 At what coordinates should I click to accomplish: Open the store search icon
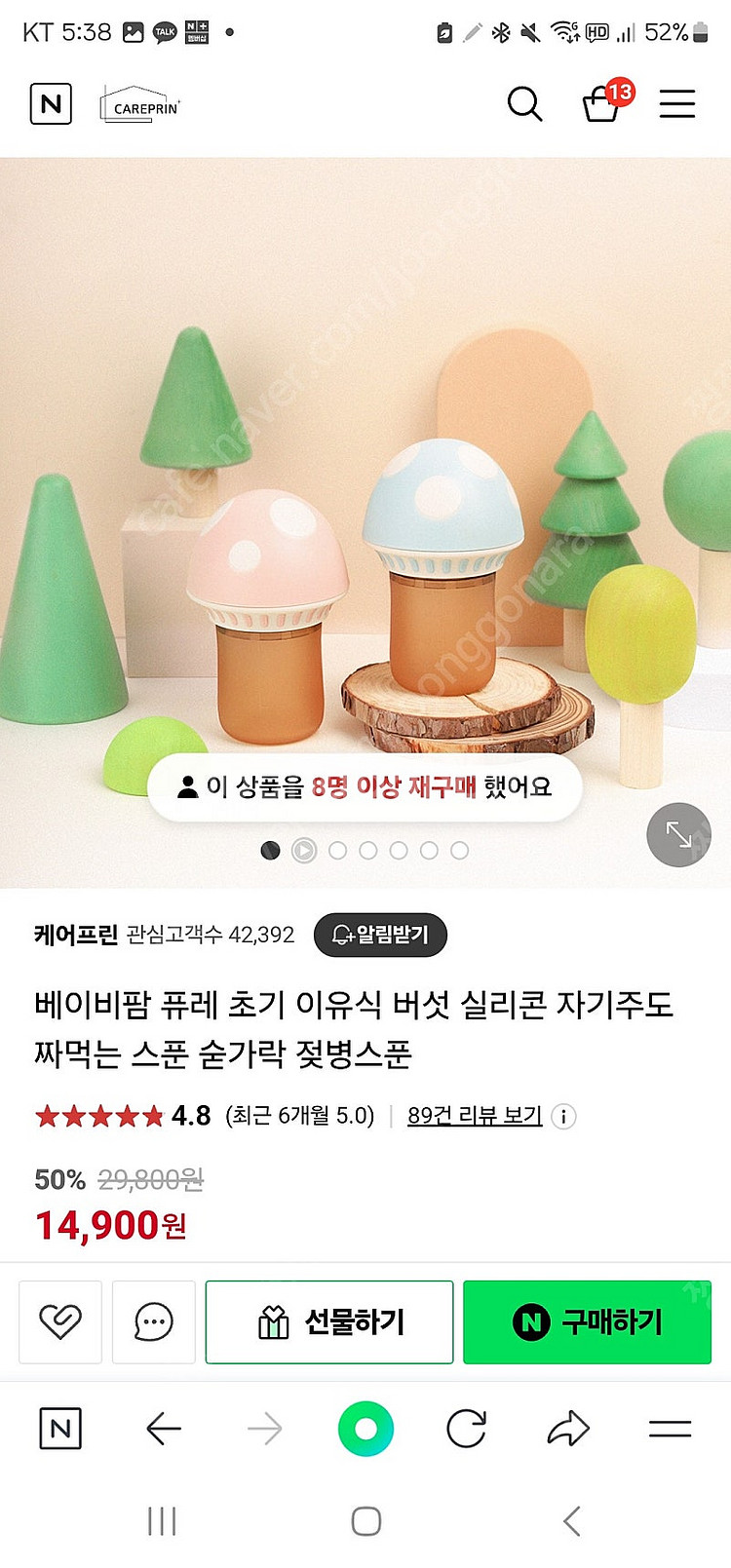click(524, 103)
